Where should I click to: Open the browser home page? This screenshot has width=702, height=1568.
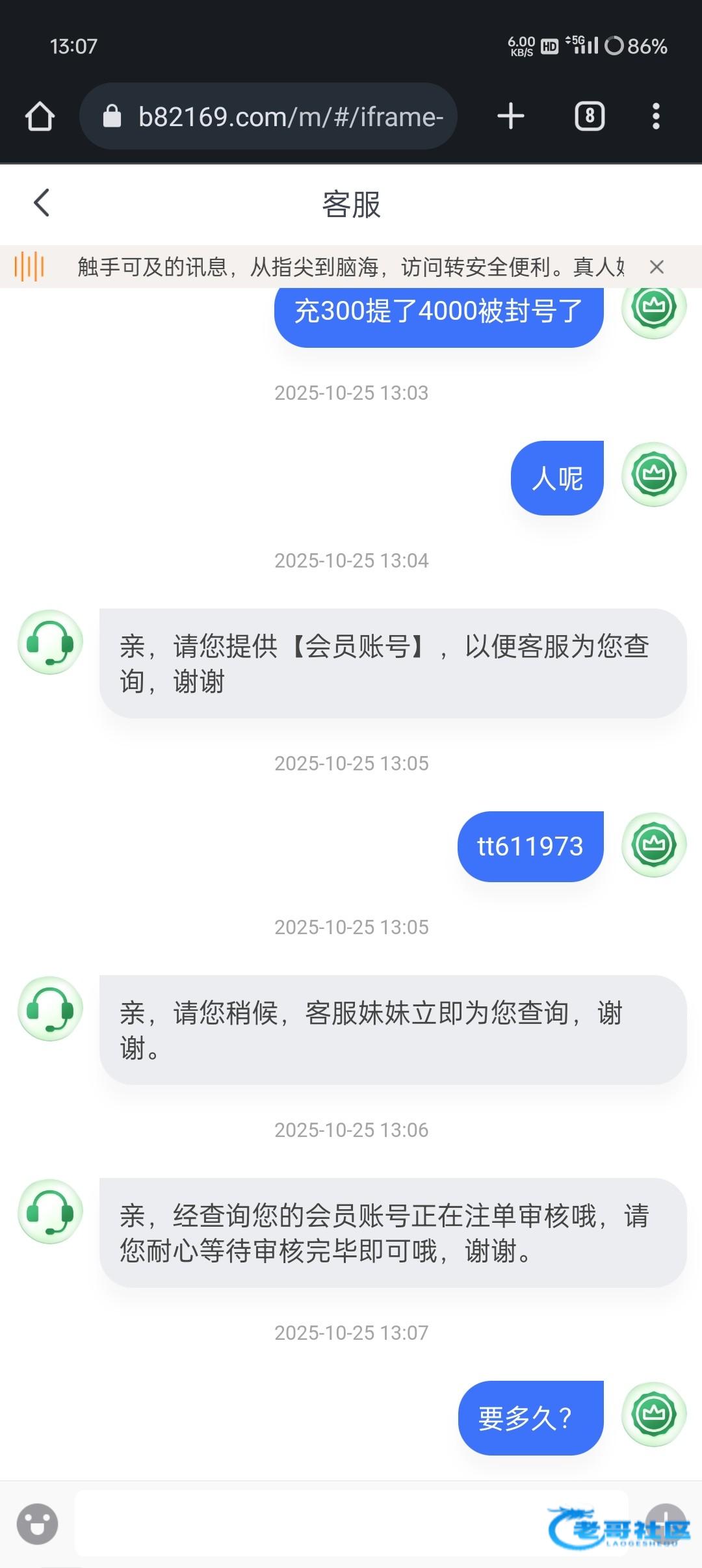[x=40, y=116]
